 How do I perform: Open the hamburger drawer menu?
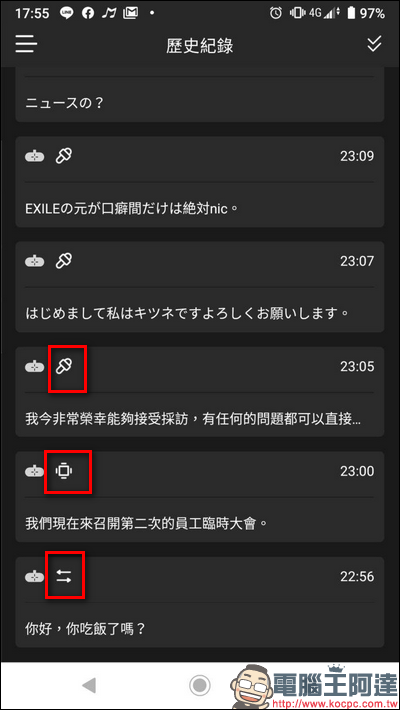(x=26, y=44)
